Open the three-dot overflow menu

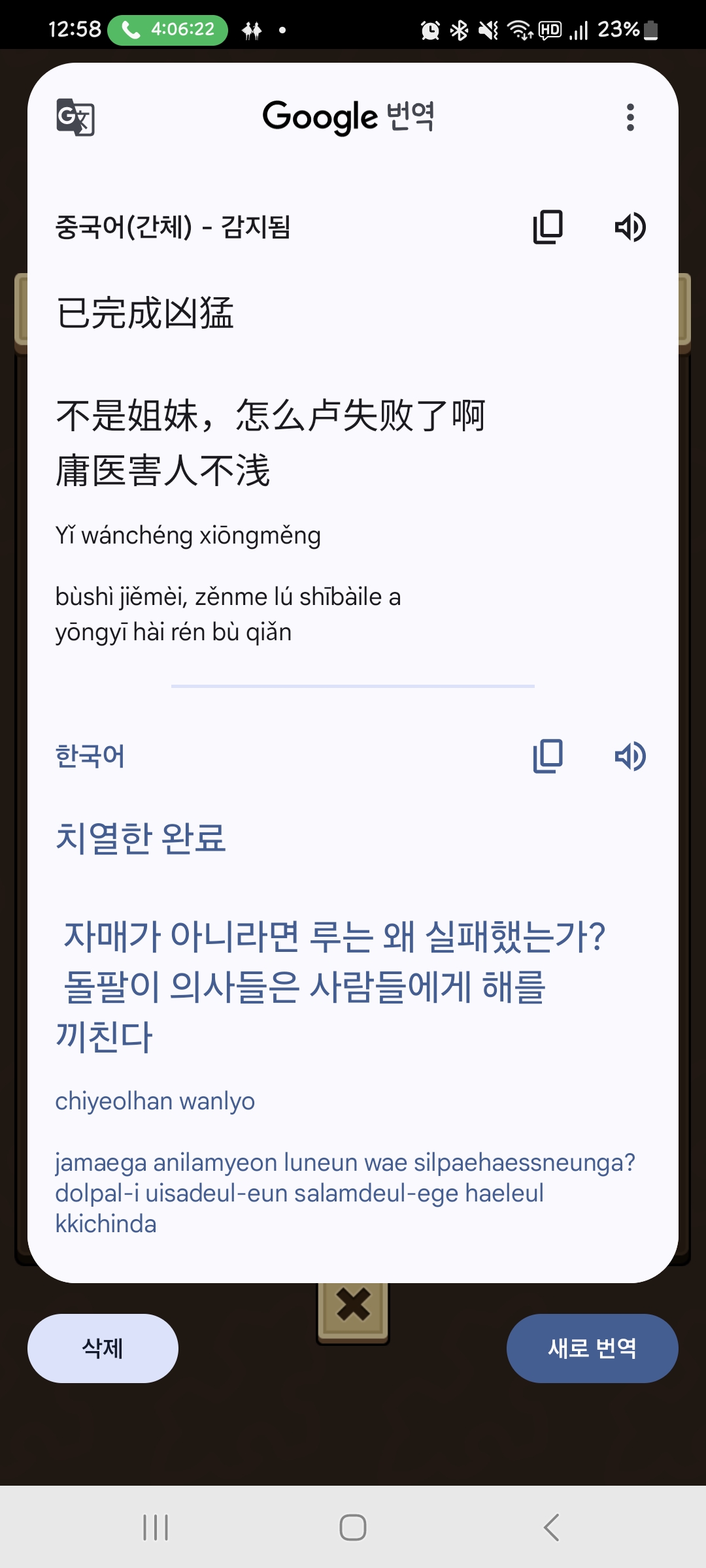[630, 118]
